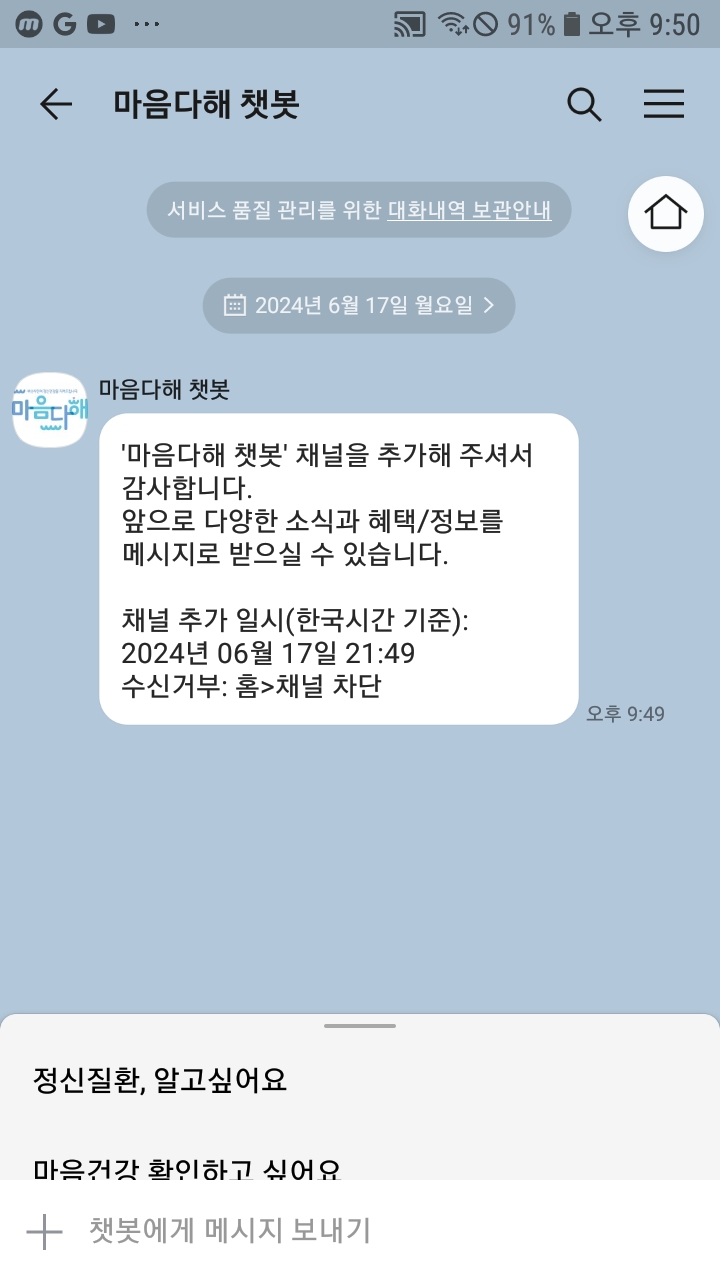Tap the plus attach icon
Viewport: 720px width, 1280px height.
[44, 1231]
